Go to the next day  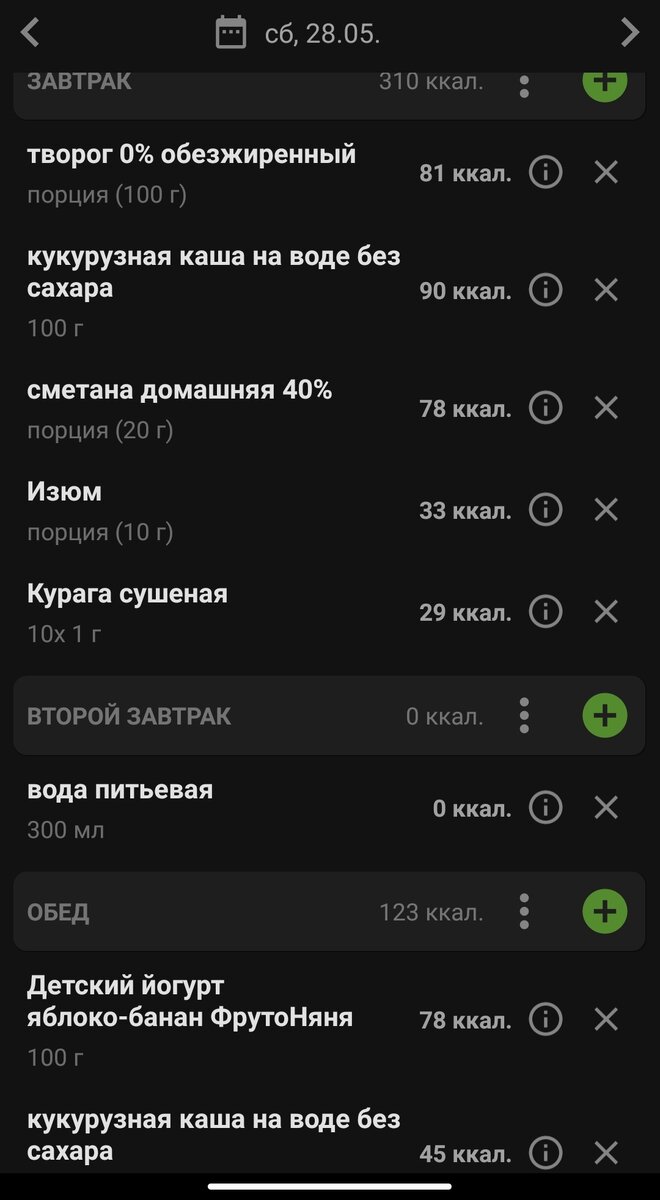click(x=629, y=33)
